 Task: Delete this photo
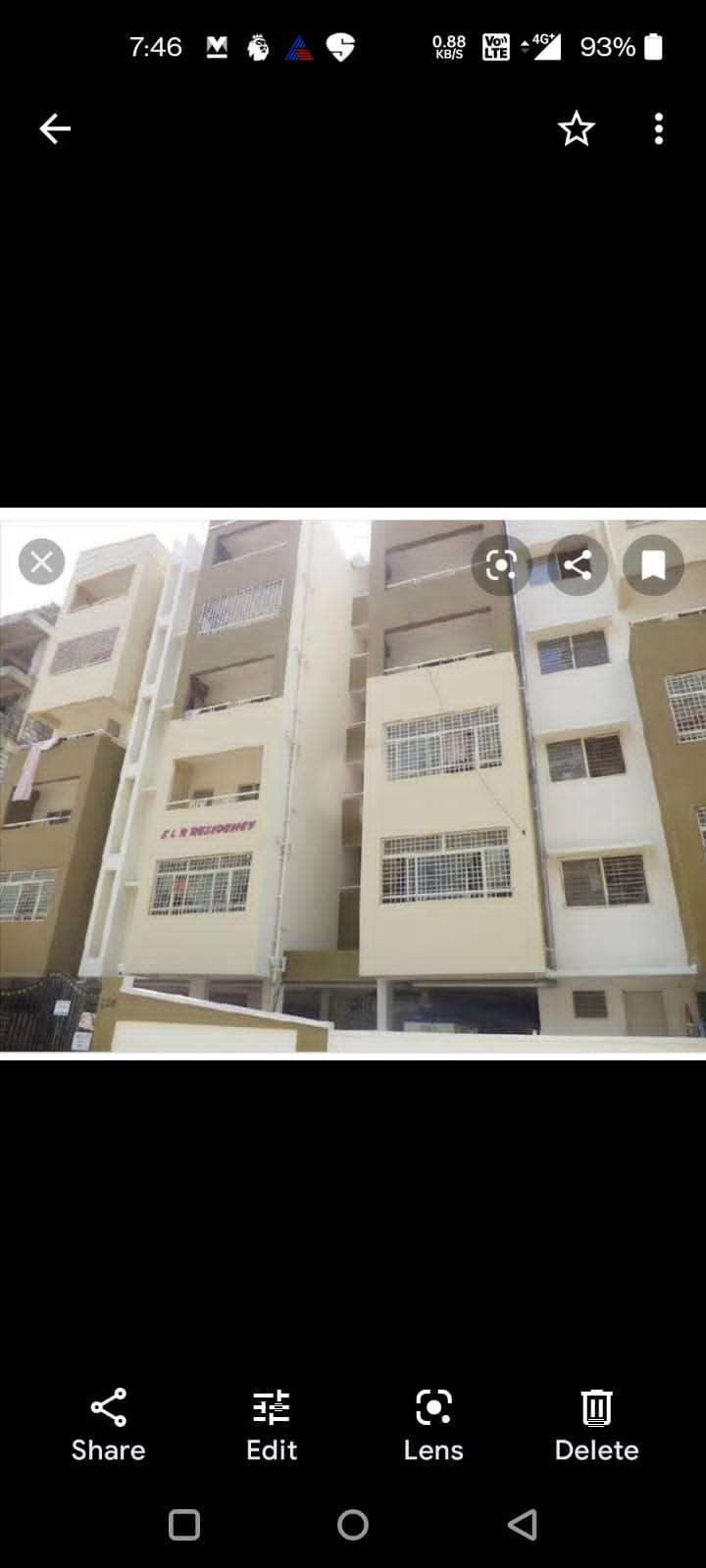[596, 1424]
